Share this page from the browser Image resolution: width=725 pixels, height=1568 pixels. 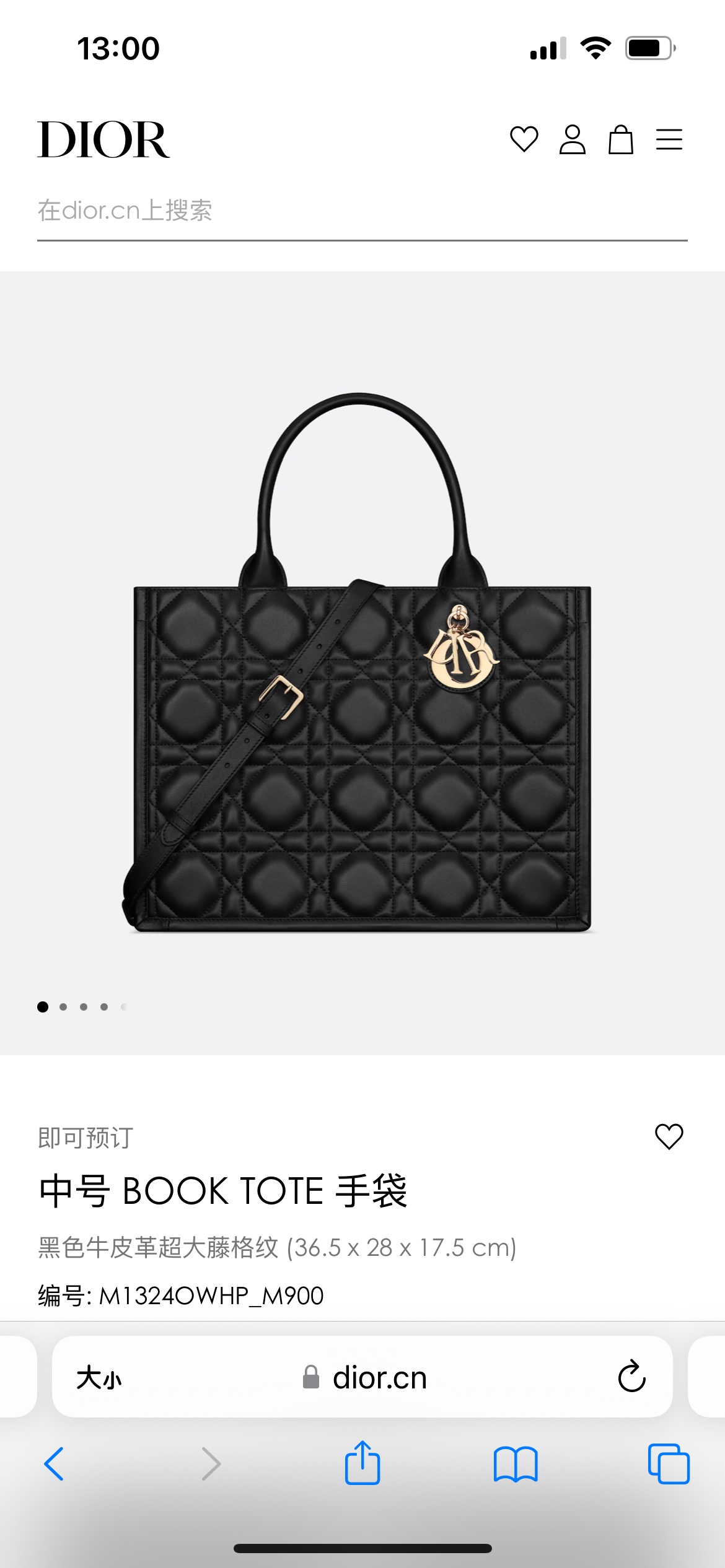(362, 1463)
